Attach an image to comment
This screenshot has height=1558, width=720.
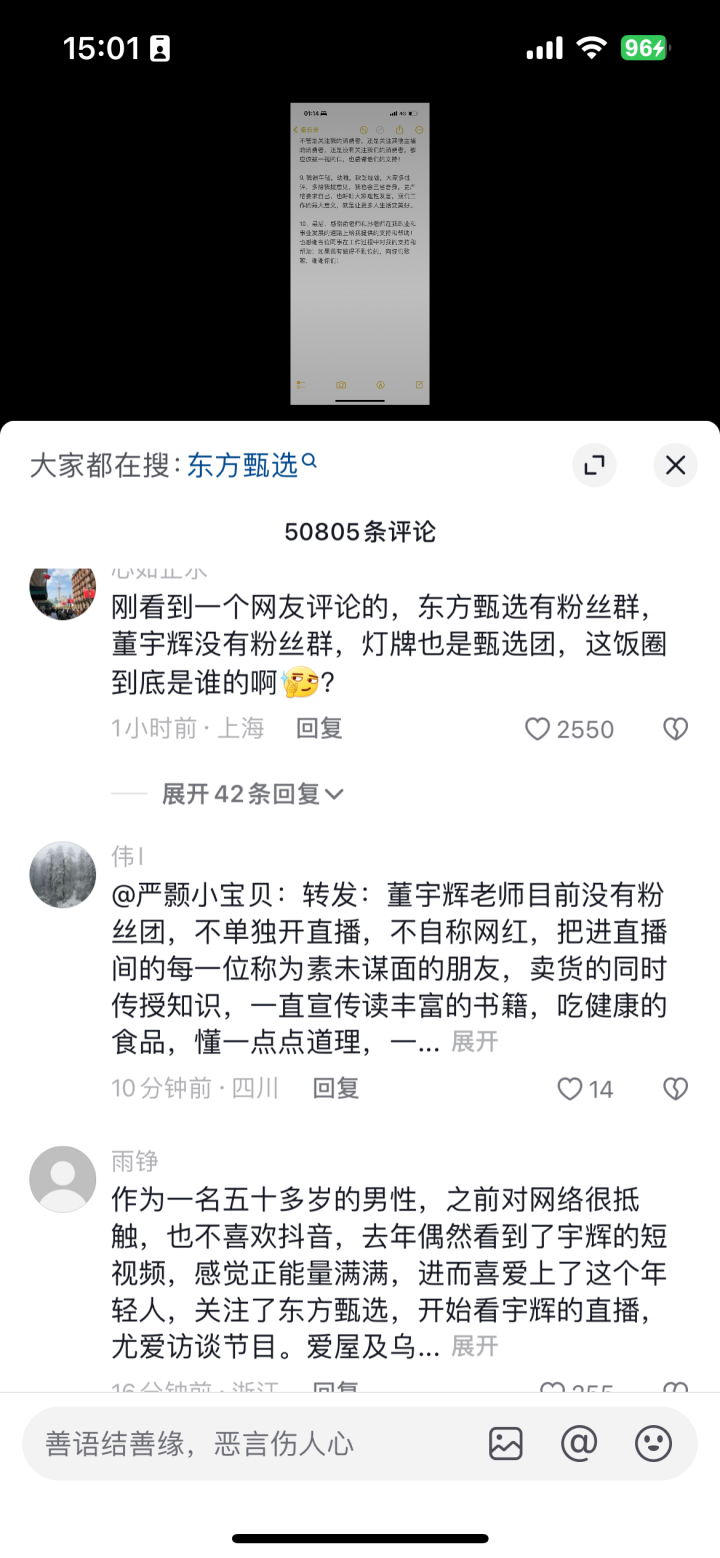pyautogui.click(x=506, y=1443)
